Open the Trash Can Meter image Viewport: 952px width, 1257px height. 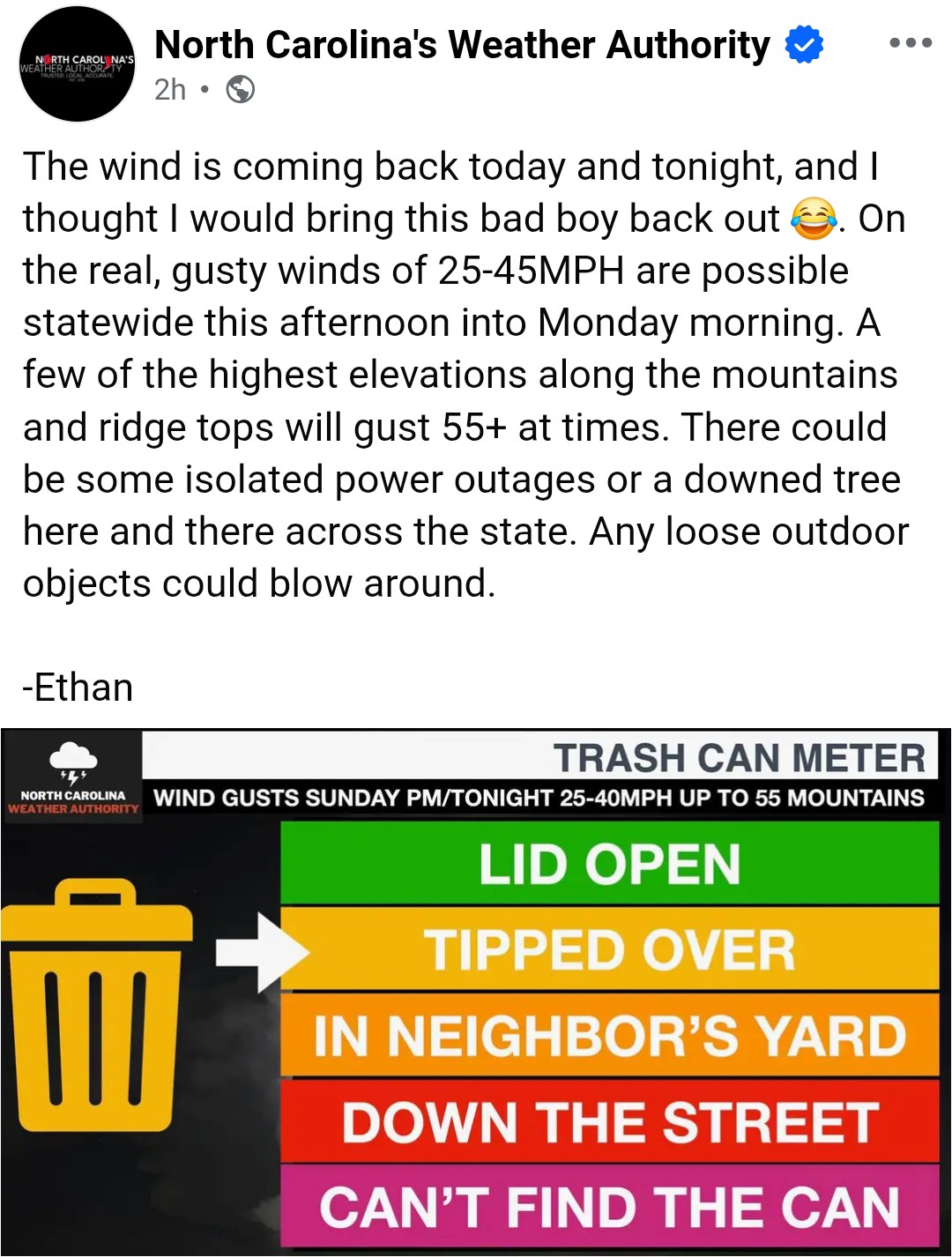(x=476, y=992)
